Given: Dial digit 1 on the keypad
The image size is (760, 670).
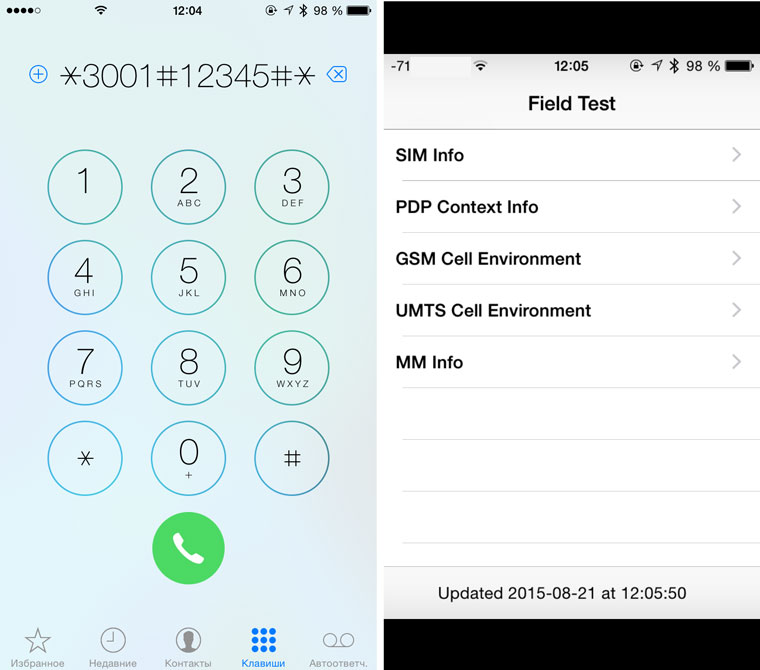Looking at the screenshot, I should click(85, 187).
